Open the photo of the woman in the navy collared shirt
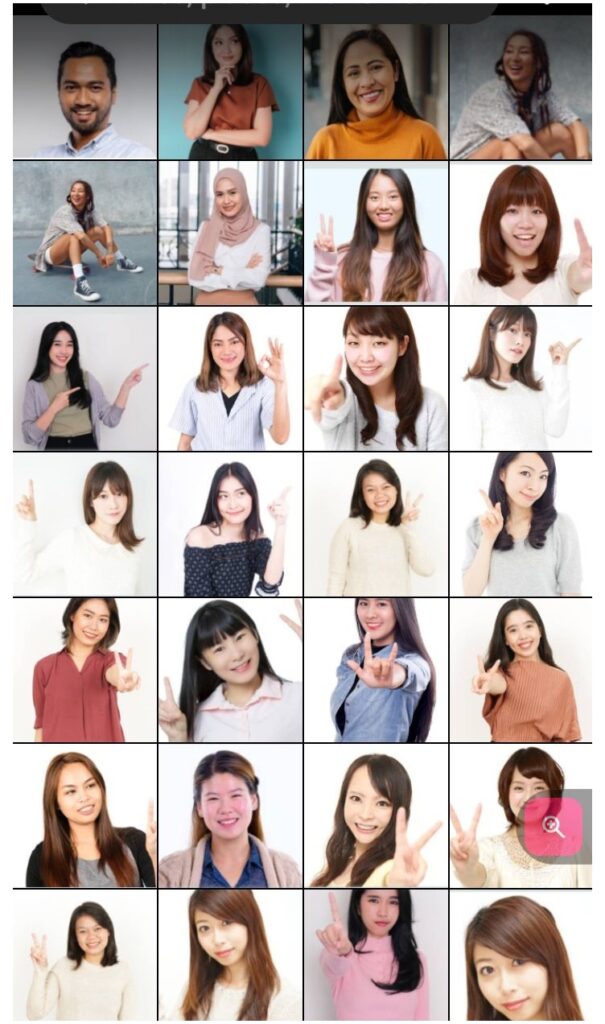This screenshot has height=1024, width=605. (x=230, y=815)
